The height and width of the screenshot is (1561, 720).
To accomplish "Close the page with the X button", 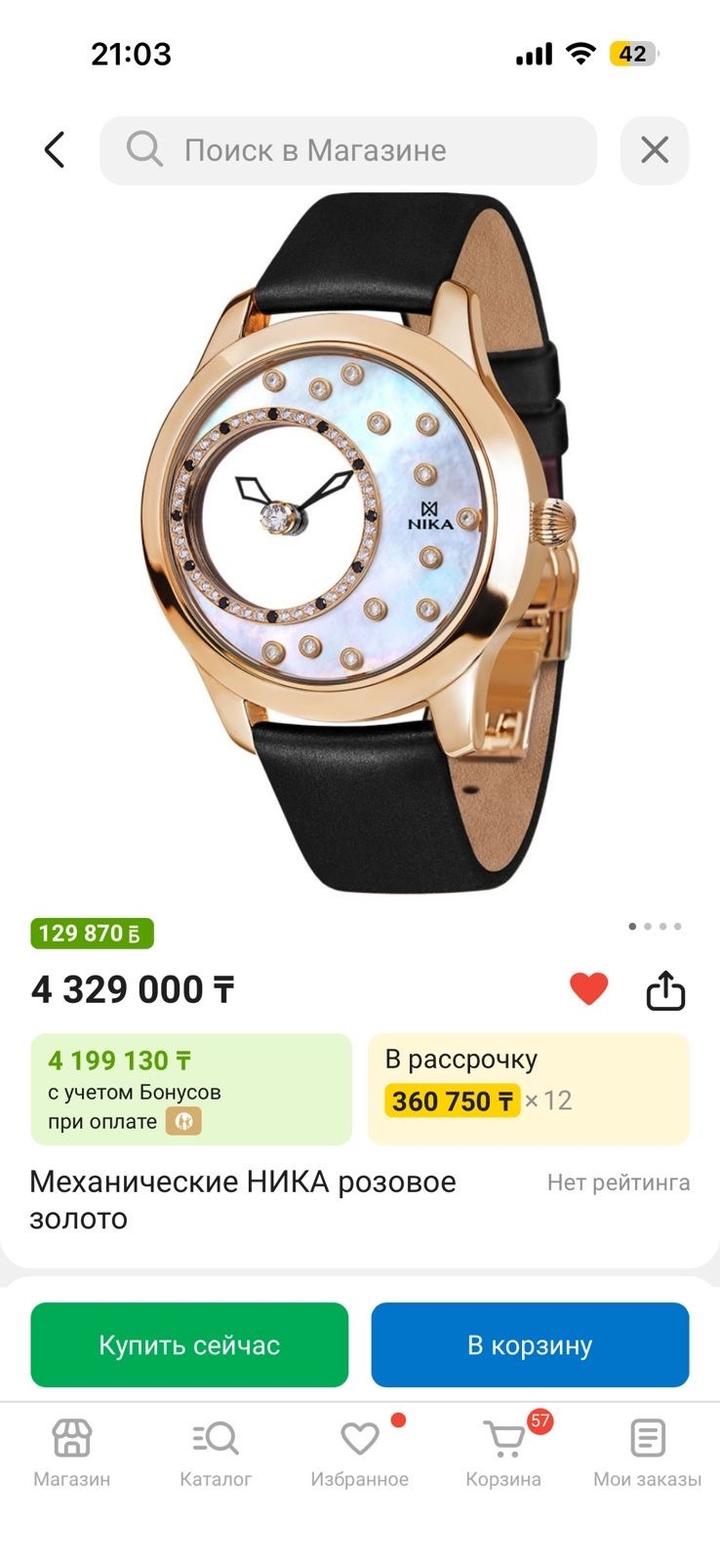I will (x=654, y=151).
